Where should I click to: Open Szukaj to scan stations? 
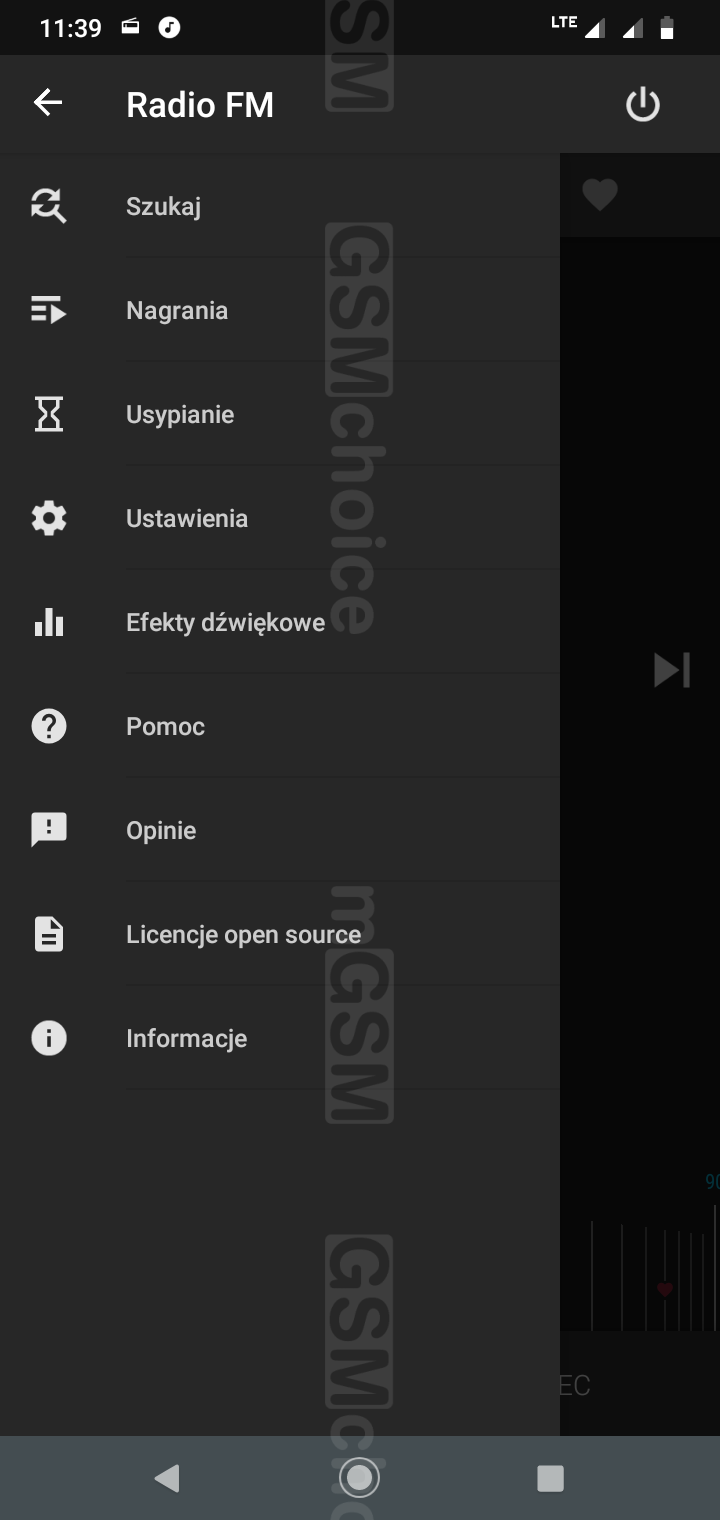pos(164,207)
